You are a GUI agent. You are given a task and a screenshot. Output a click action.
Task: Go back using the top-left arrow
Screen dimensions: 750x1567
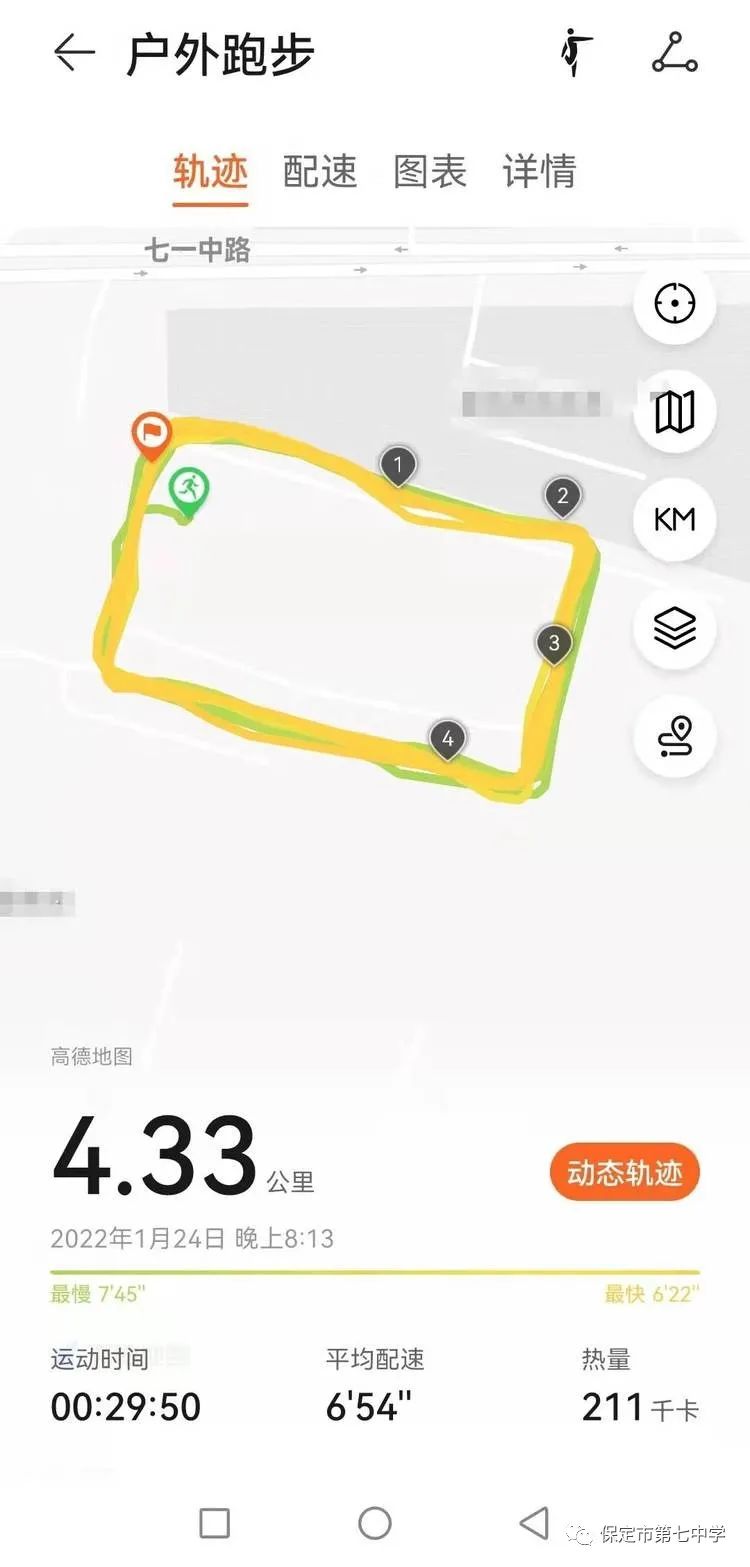click(73, 53)
